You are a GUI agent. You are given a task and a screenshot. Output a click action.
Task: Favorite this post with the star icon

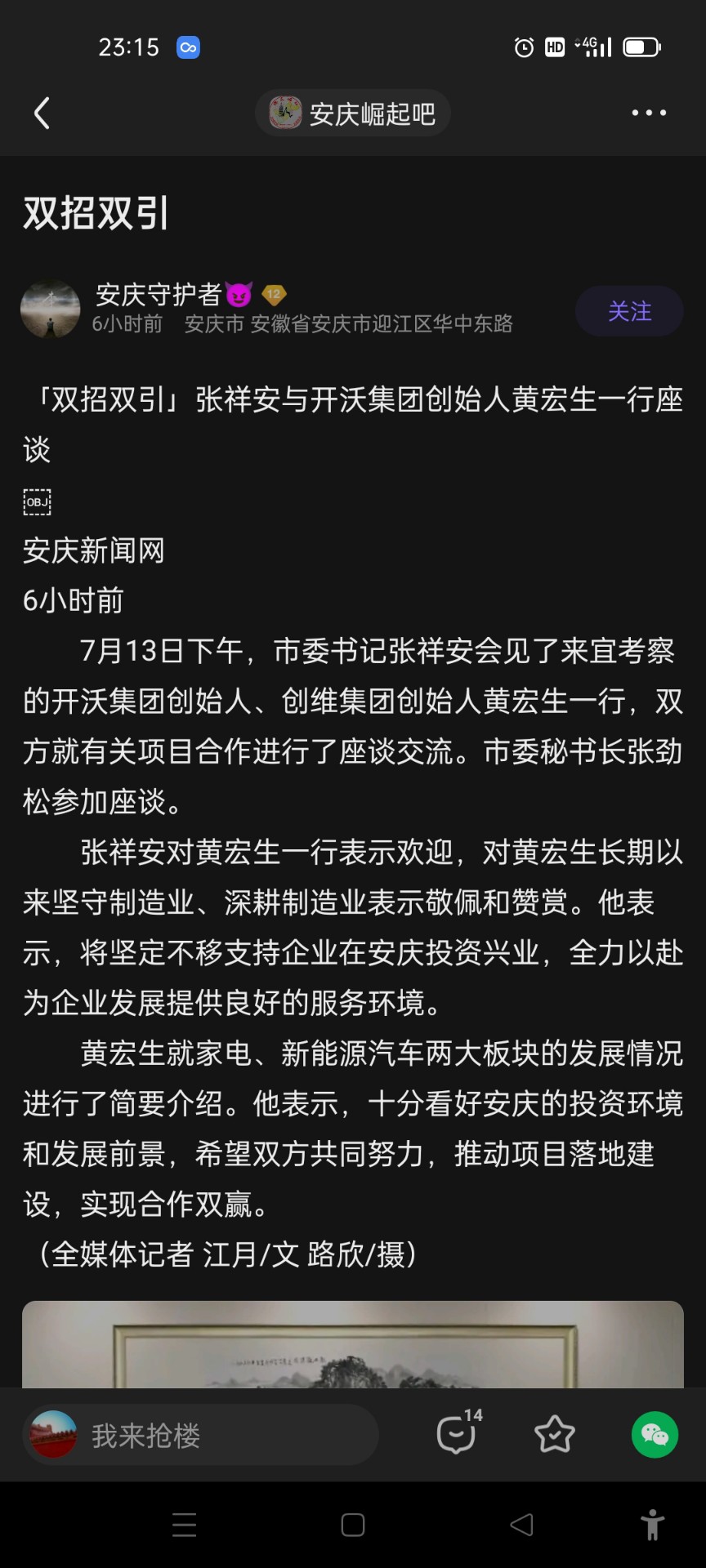(555, 1435)
